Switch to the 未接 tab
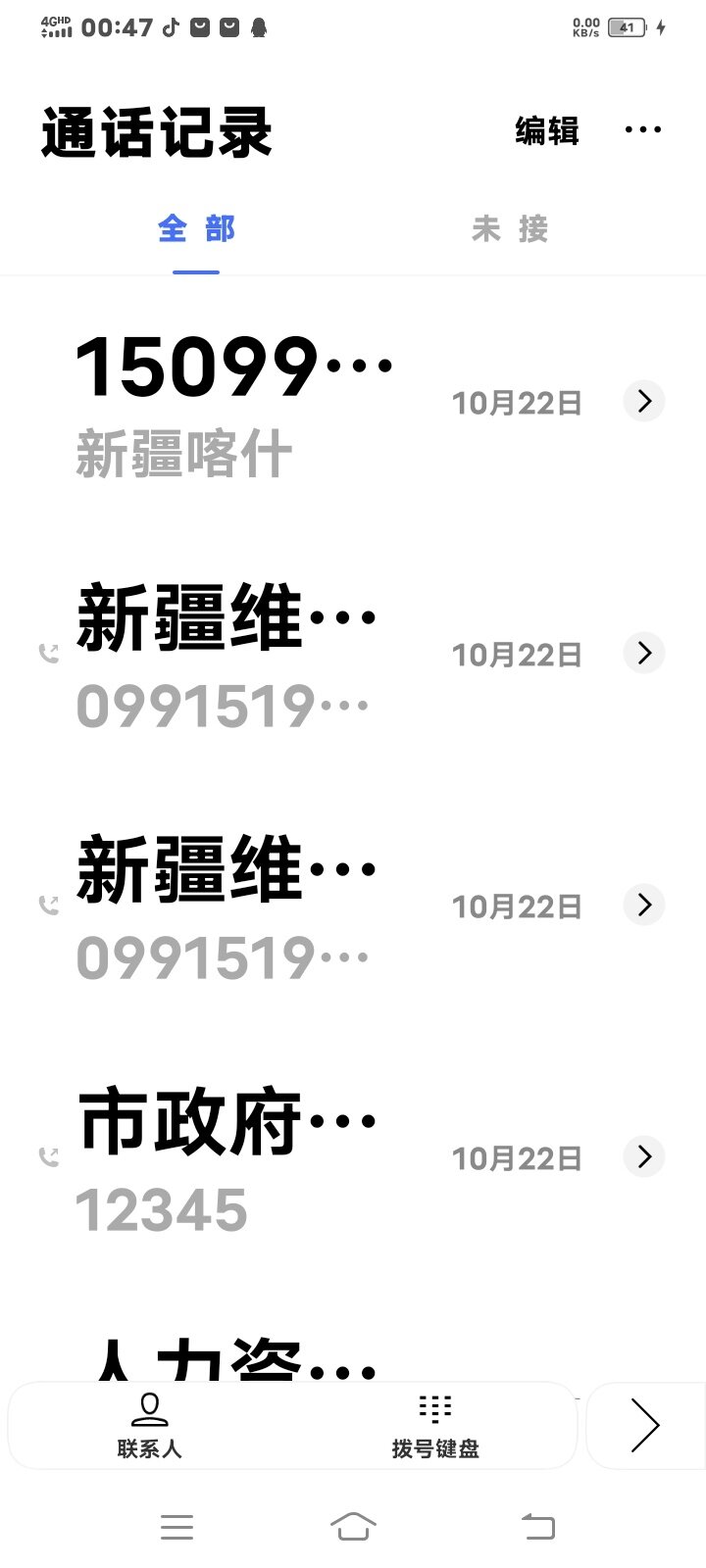Image resolution: width=706 pixels, height=1568 pixels. coord(510,228)
